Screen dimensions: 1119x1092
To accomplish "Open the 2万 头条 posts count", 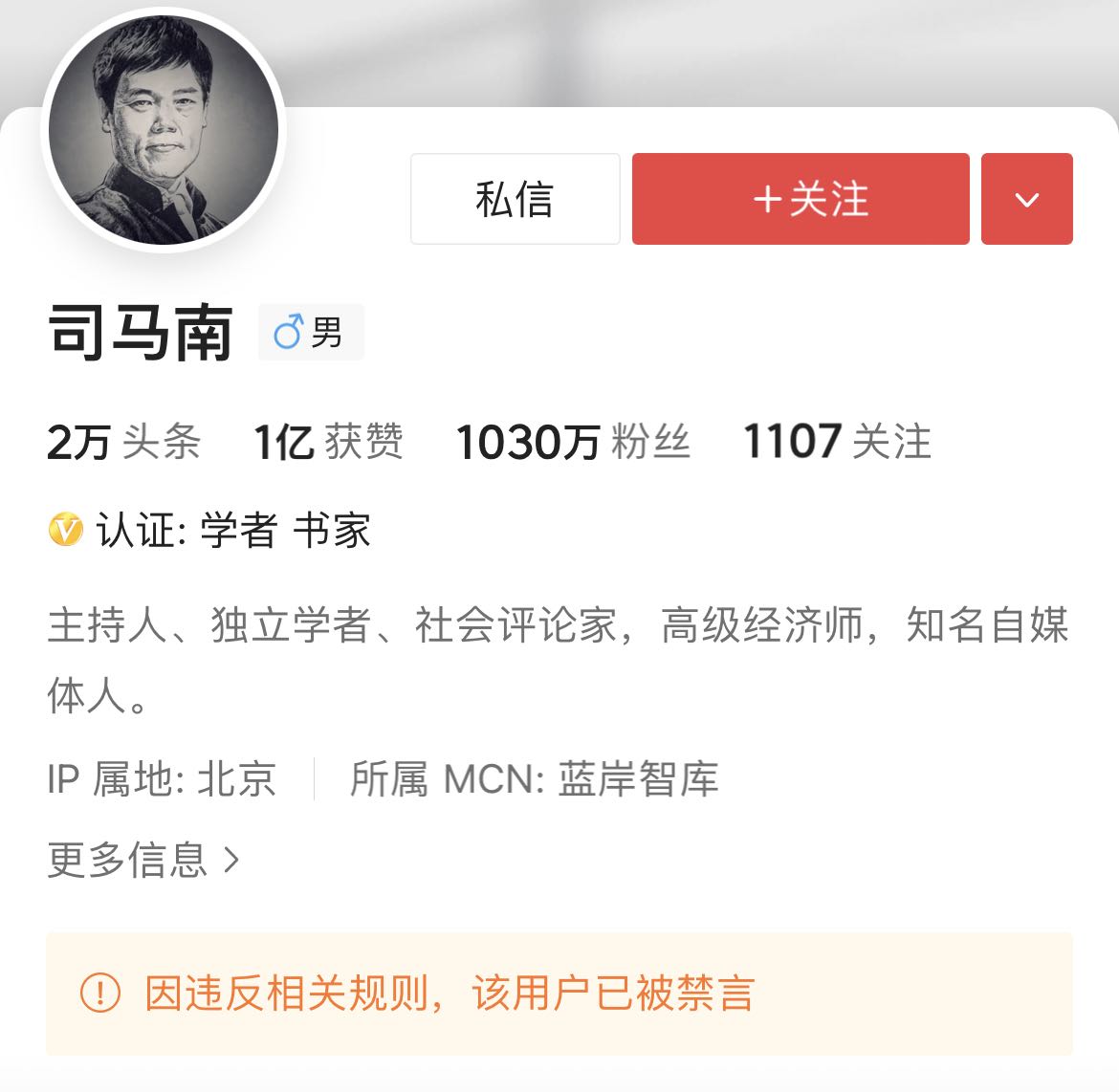I will (124, 442).
